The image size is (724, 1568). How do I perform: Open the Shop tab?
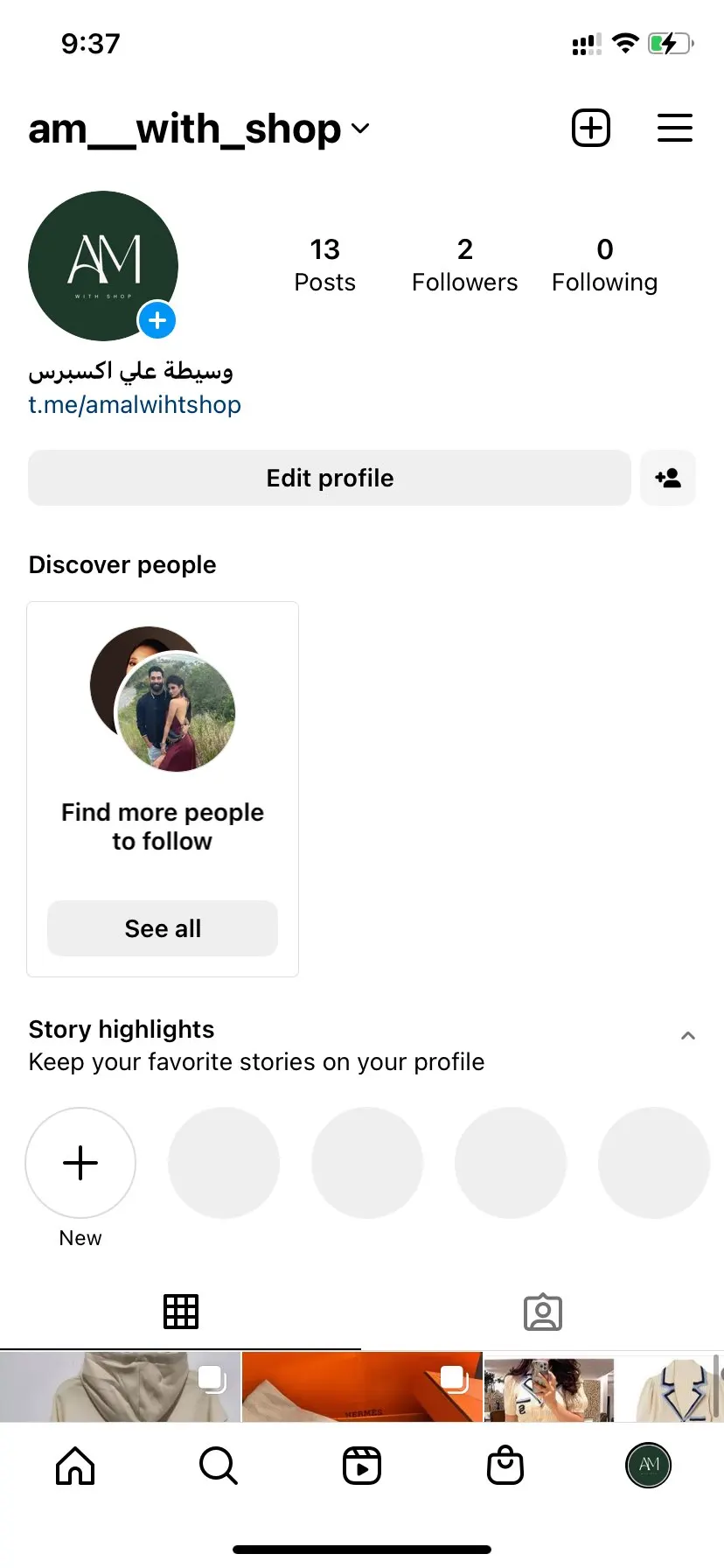click(x=505, y=1466)
